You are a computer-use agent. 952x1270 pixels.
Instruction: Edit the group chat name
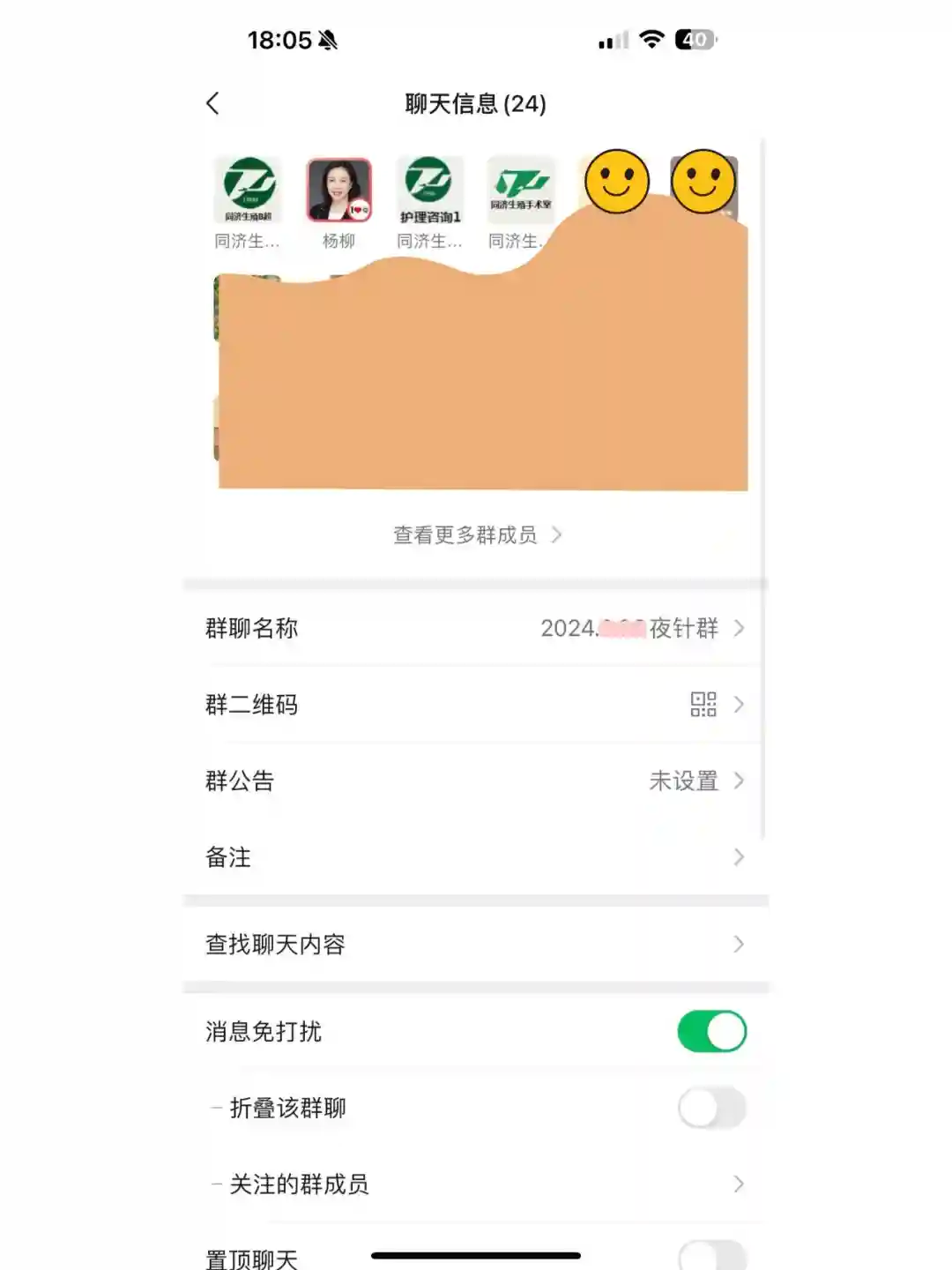tap(476, 629)
